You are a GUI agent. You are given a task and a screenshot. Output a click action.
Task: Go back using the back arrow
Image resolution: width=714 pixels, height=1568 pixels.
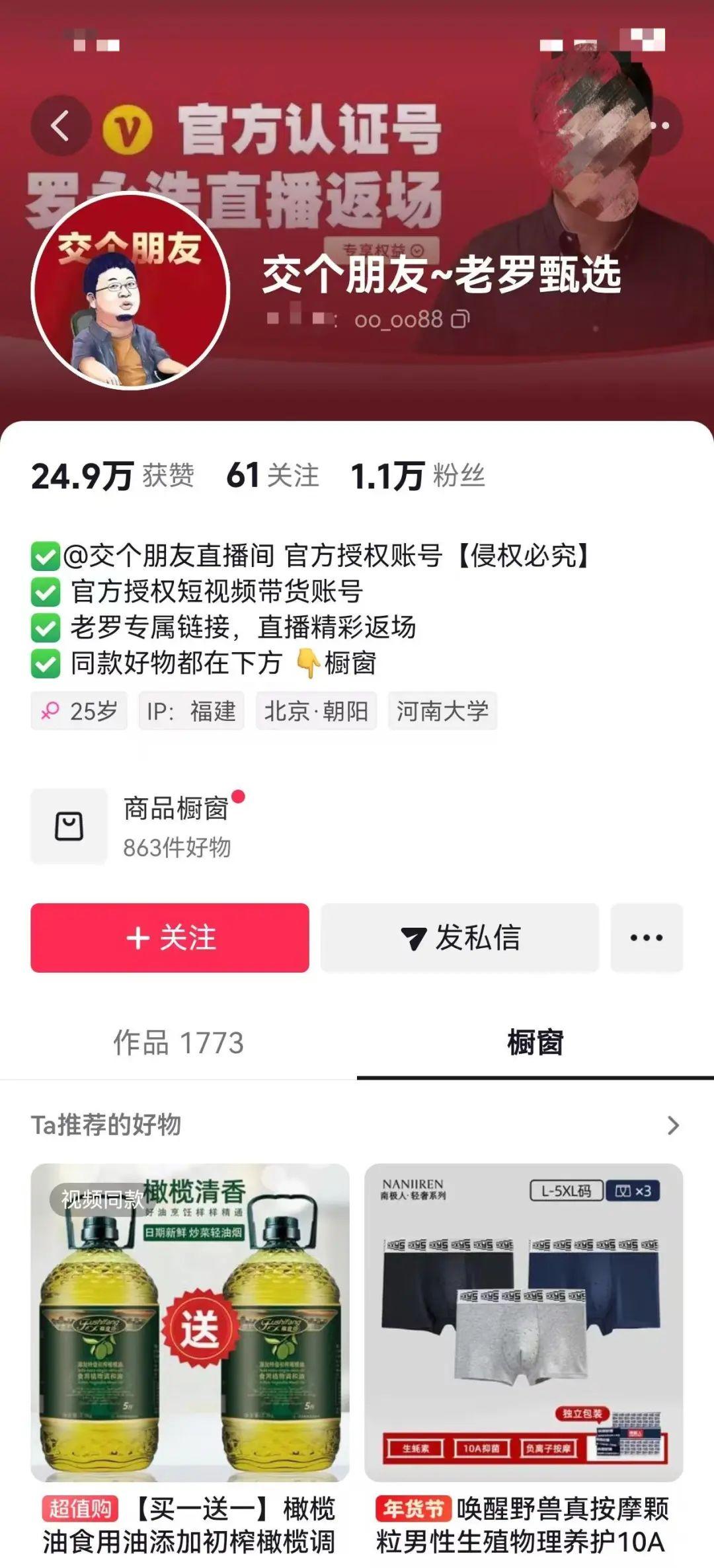[x=60, y=126]
